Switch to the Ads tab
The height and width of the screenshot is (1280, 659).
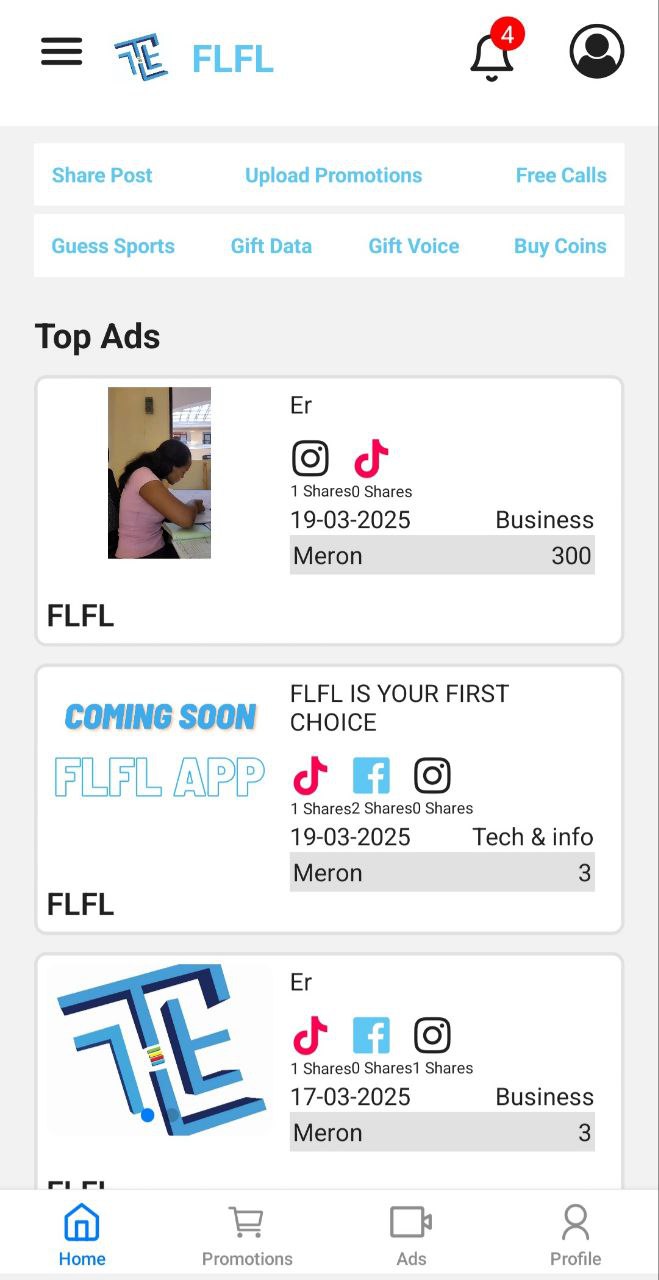(411, 1236)
